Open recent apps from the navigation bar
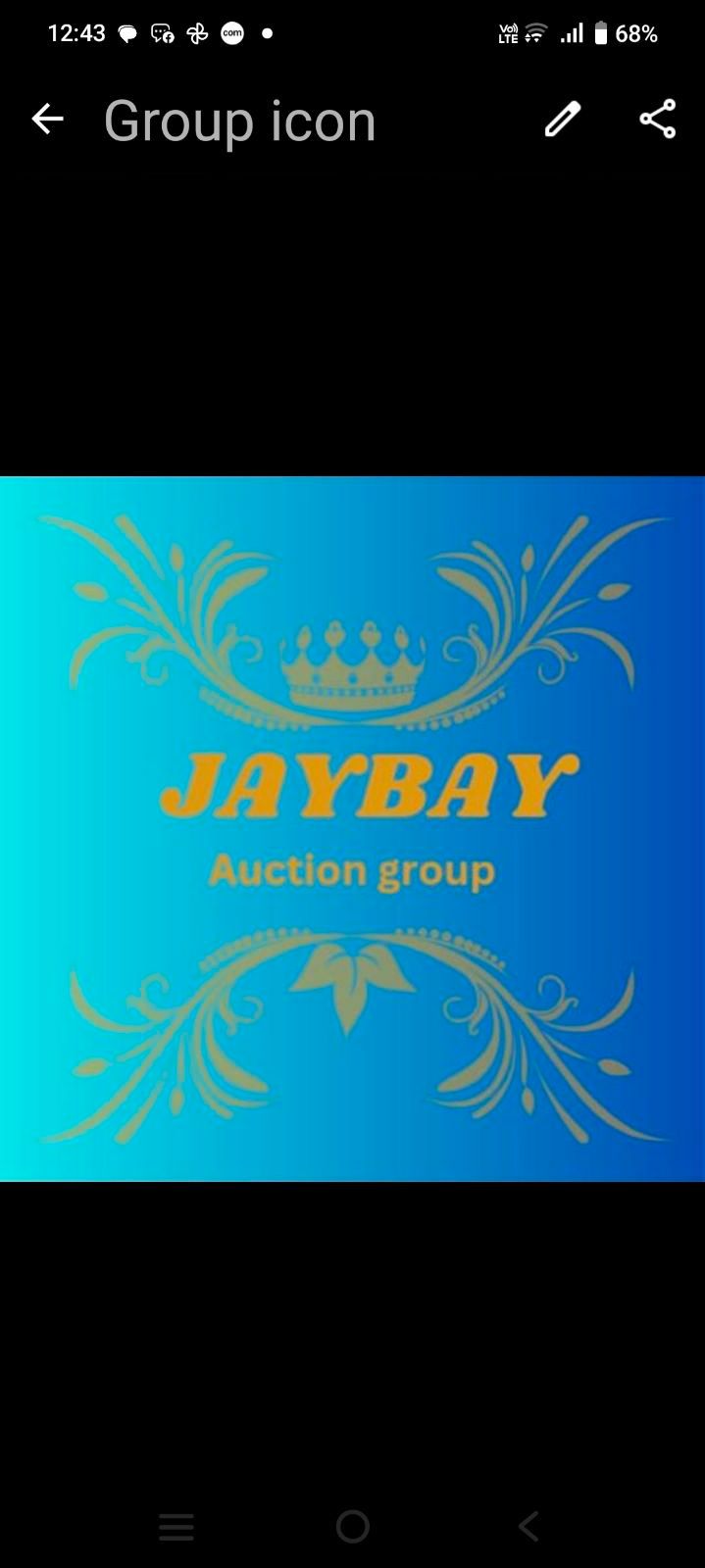The height and width of the screenshot is (1568, 705). (176, 1526)
